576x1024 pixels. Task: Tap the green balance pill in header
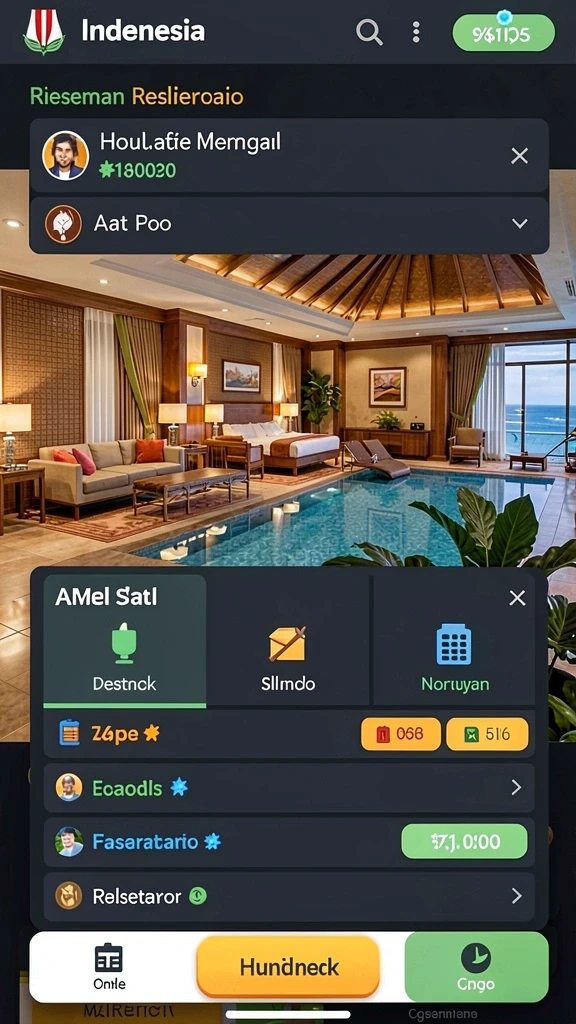point(504,33)
